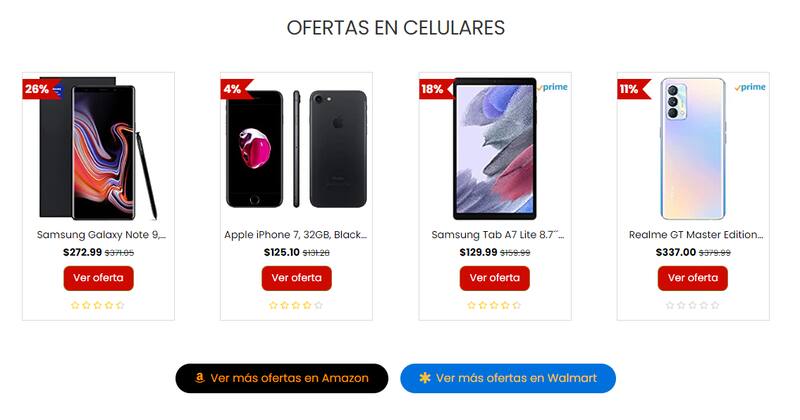Follow the Samsung Tab A7 Lite 8.7 title link
This screenshot has height=420, width=800.
[497, 235]
